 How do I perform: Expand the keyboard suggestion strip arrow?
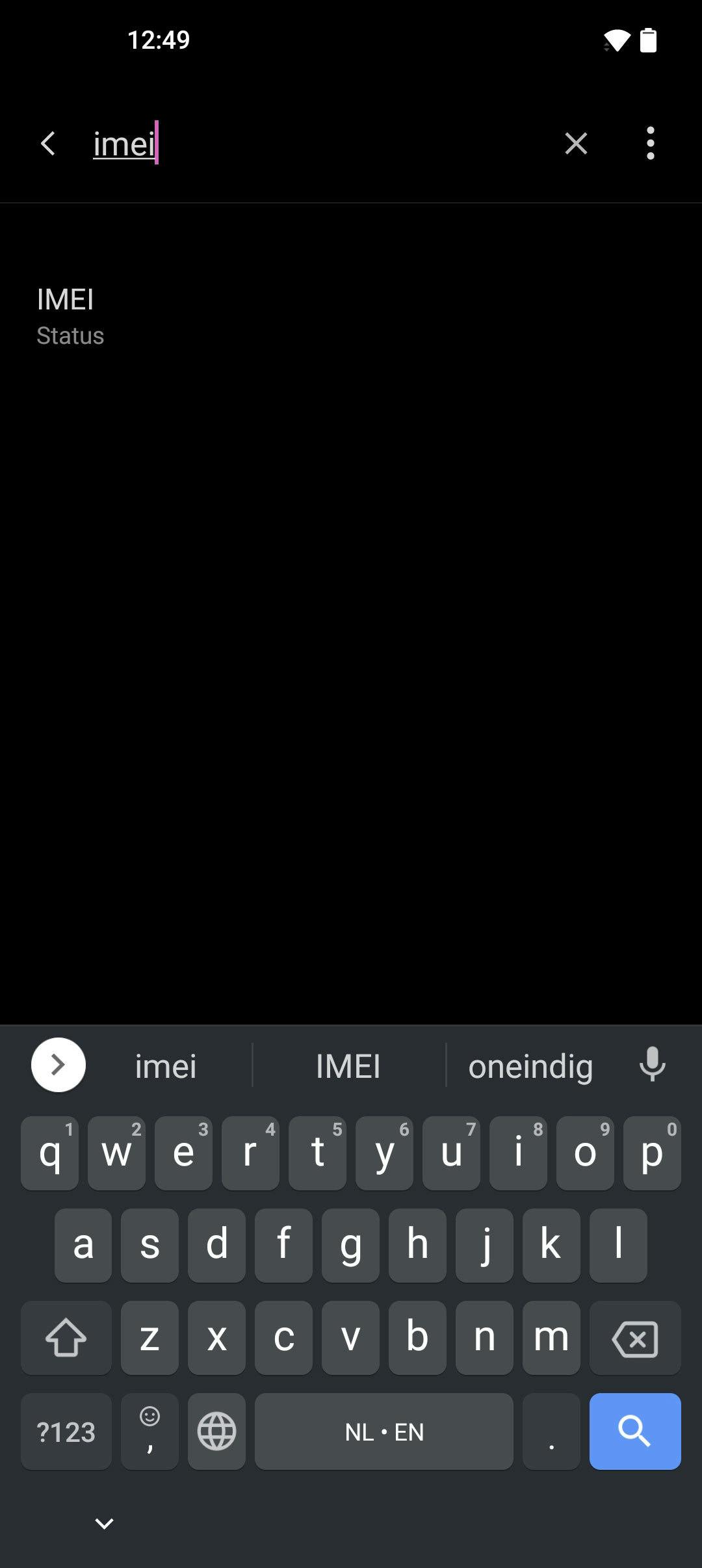(x=58, y=1065)
